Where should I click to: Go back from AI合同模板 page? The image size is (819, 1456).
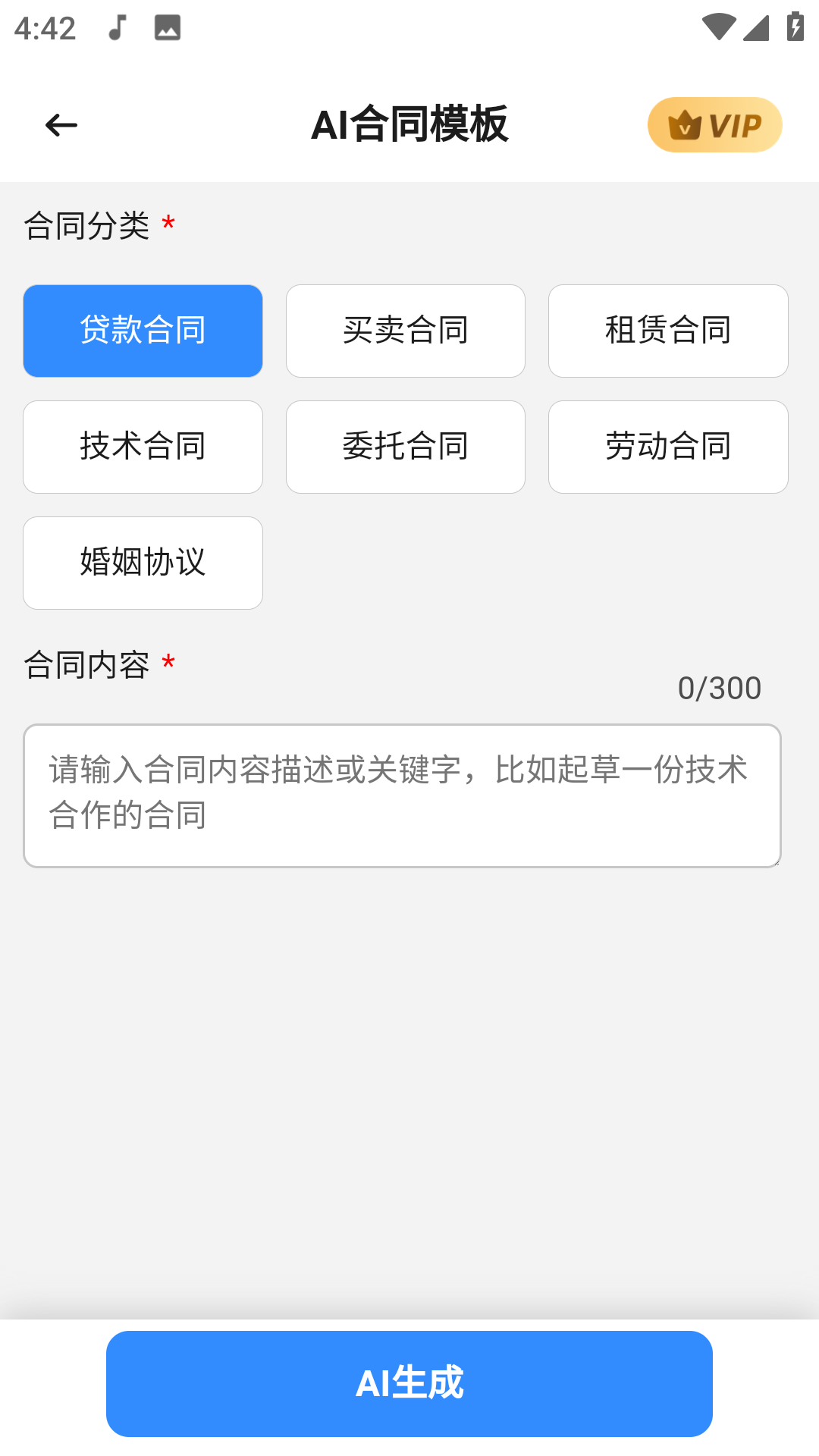[61, 125]
